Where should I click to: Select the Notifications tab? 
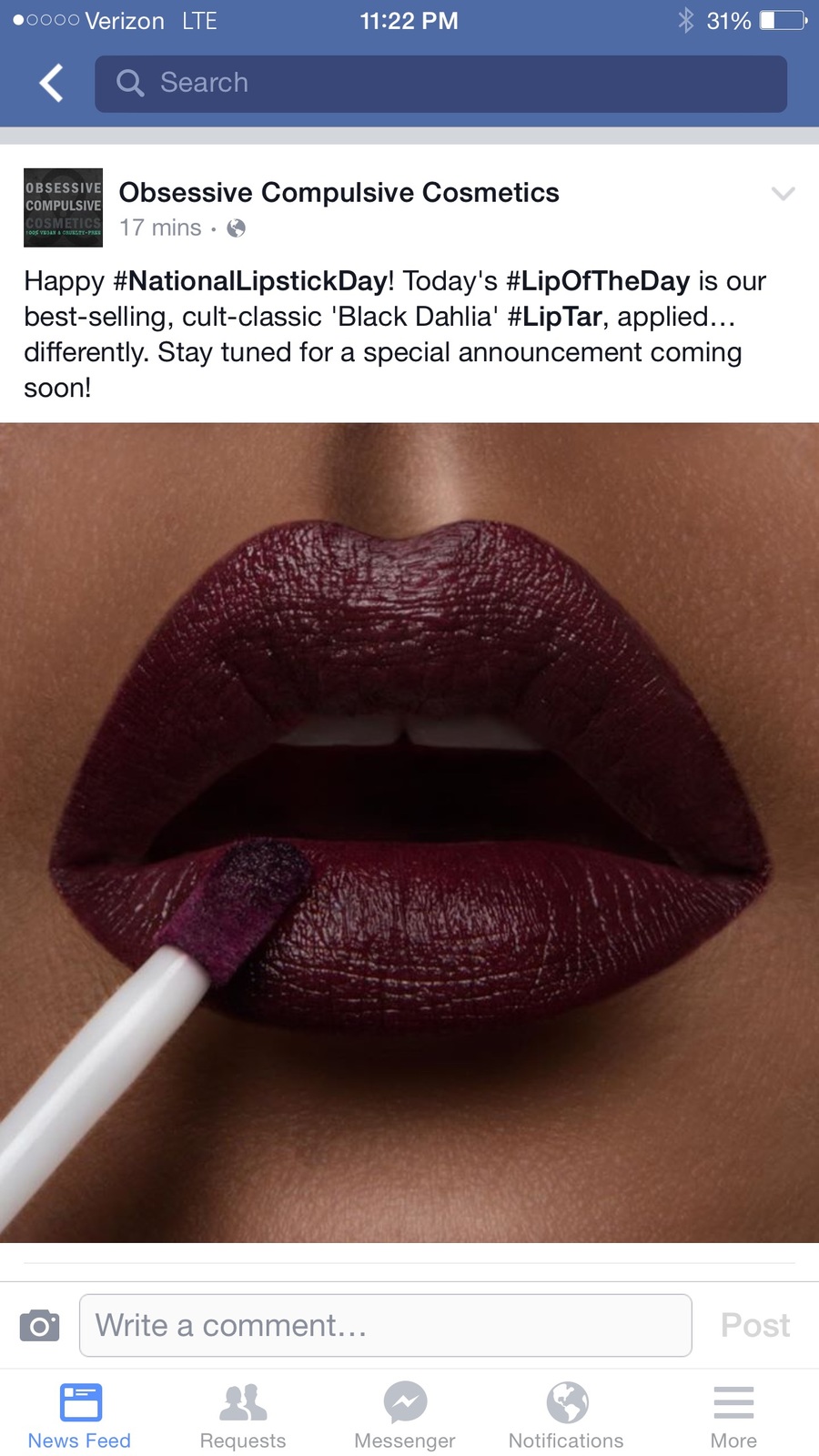click(566, 1416)
